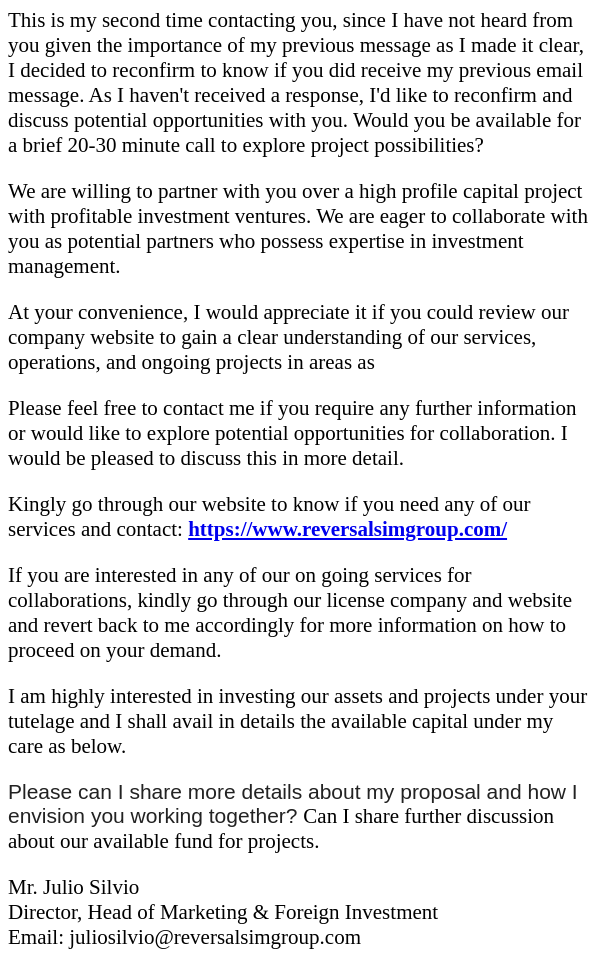600x971 pixels.
Task: Open the reversalsimgroup.com website link
Action: tap(347, 529)
